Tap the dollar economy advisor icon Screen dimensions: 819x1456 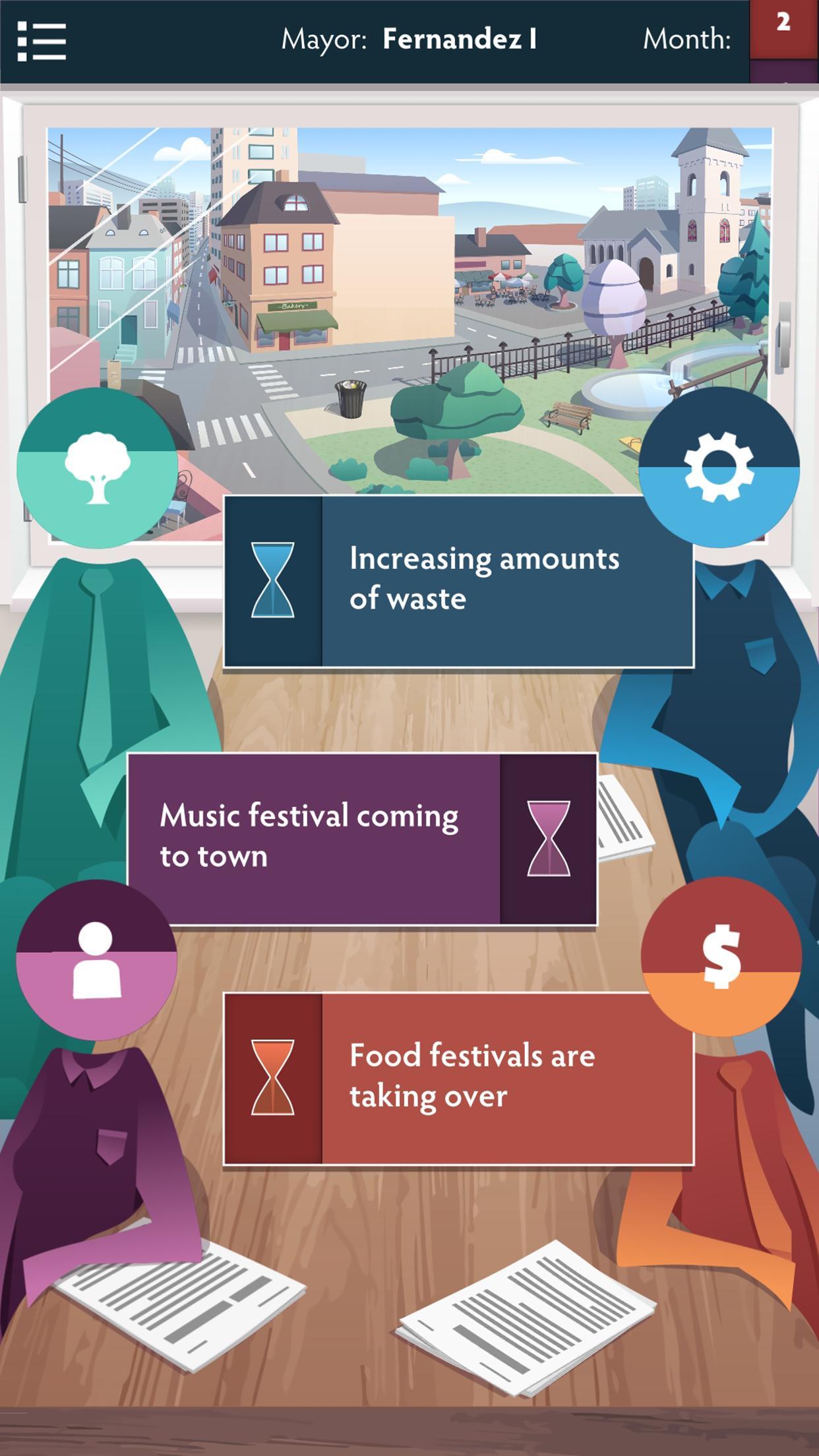[721, 956]
